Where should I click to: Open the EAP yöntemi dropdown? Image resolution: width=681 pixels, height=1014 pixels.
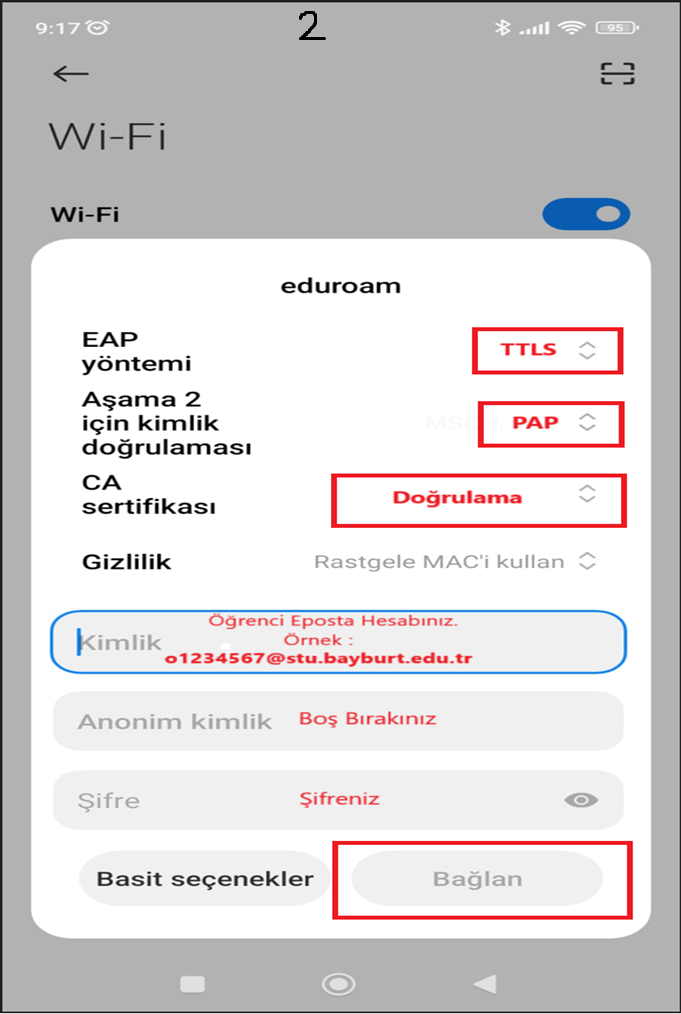pyautogui.click(x=548, y=350)
